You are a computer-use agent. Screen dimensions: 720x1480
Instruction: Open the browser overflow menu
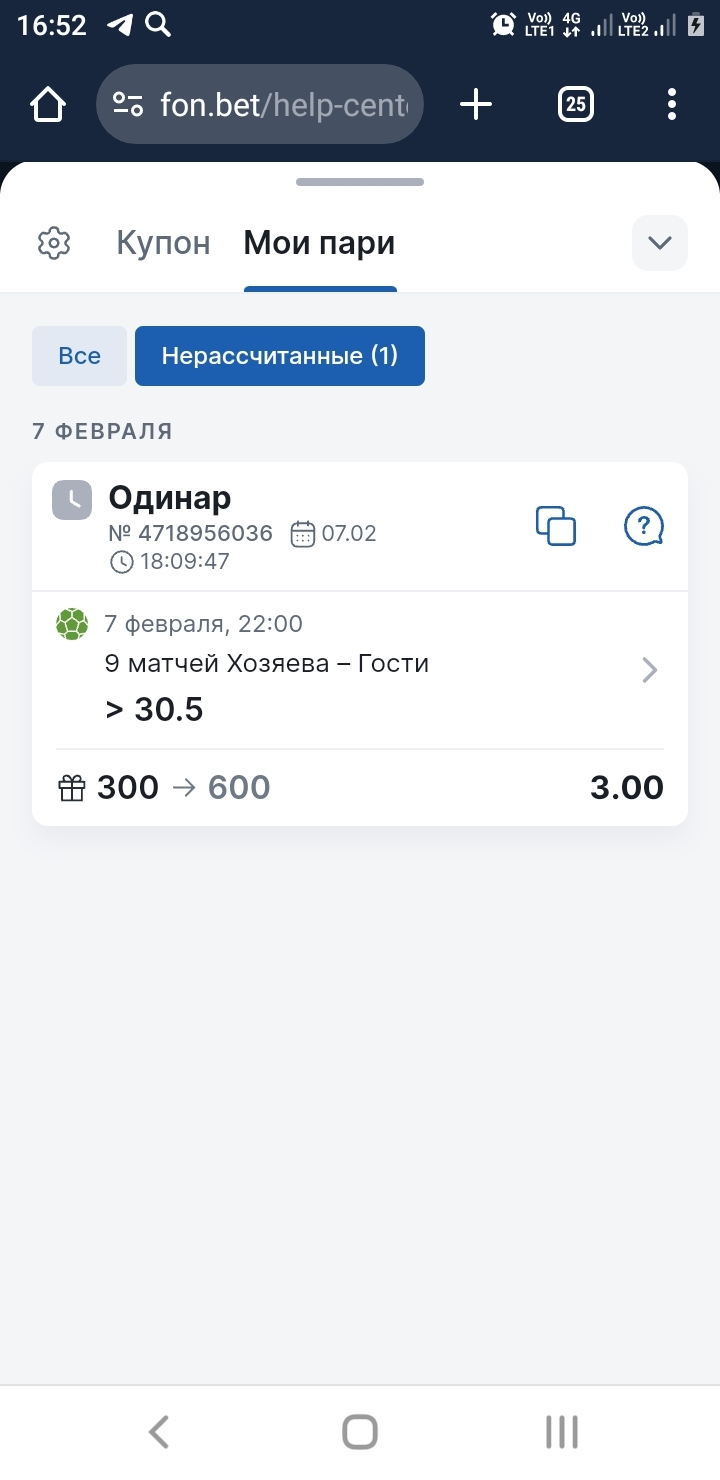pos(671,104)
